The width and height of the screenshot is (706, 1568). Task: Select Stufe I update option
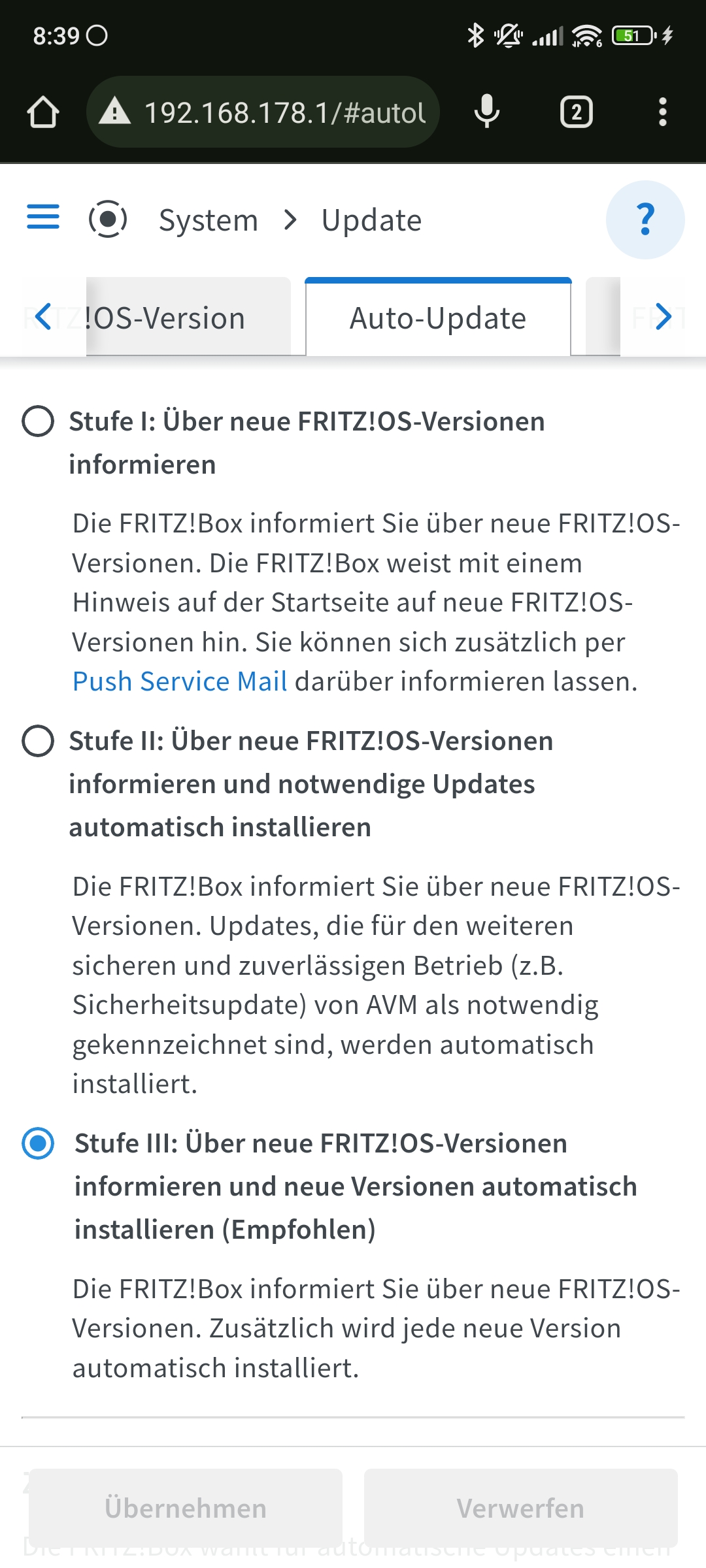[38, 421]
